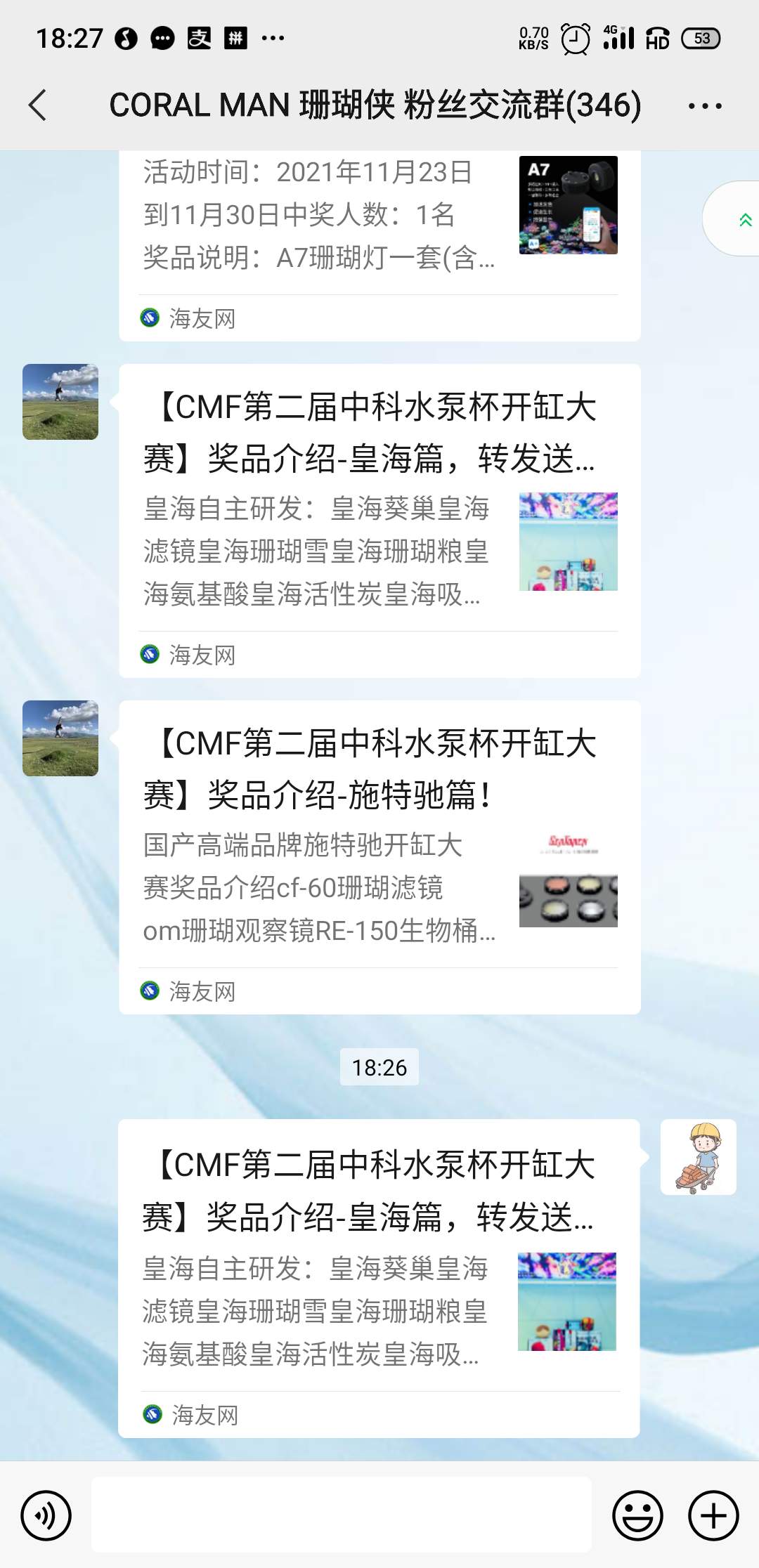Go back from the CORAL MAN group chat
Viewport: 759px width, 1568px height.
[38, 105]
